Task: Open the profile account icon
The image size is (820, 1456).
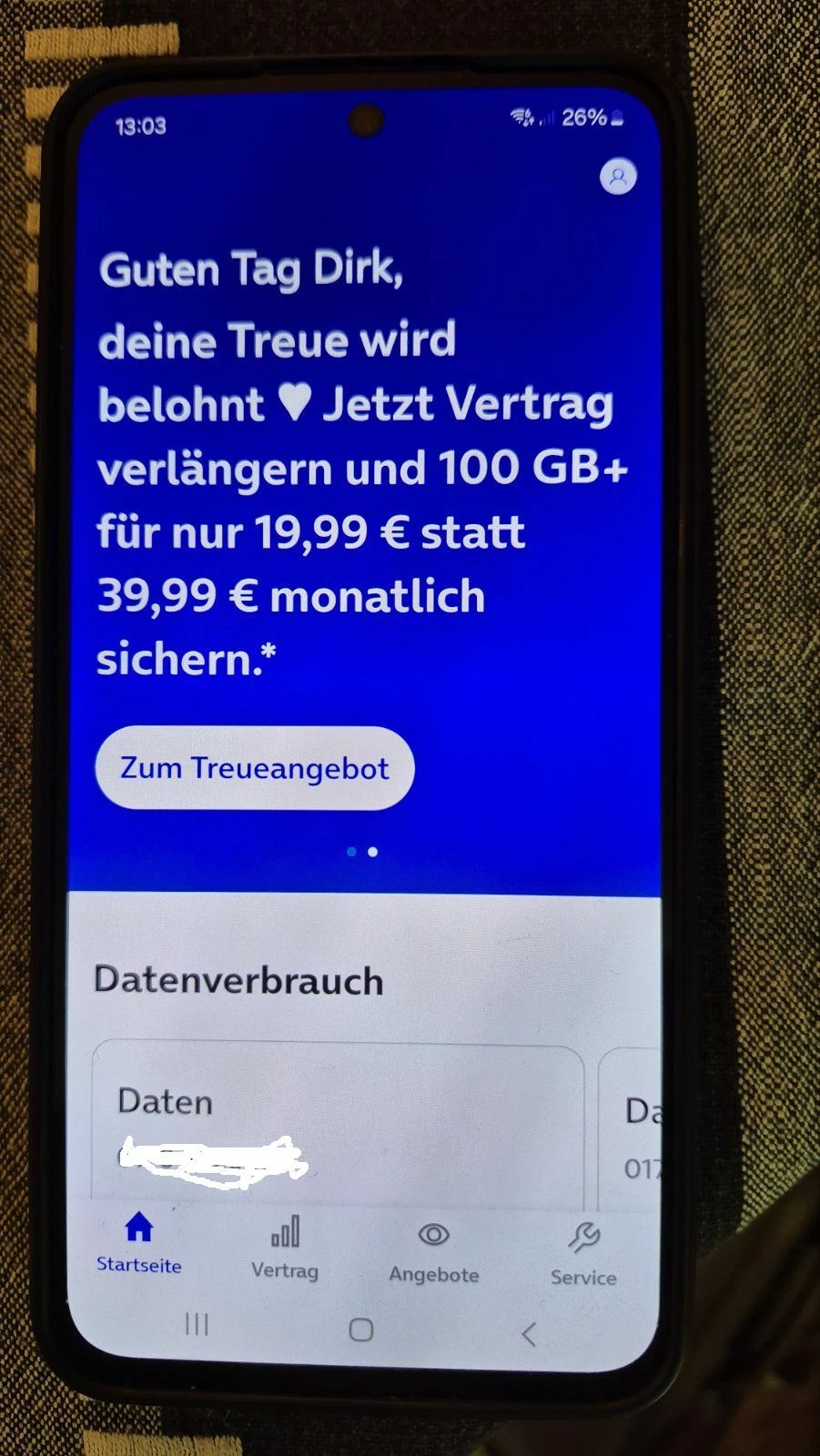Action: [618, 177]
